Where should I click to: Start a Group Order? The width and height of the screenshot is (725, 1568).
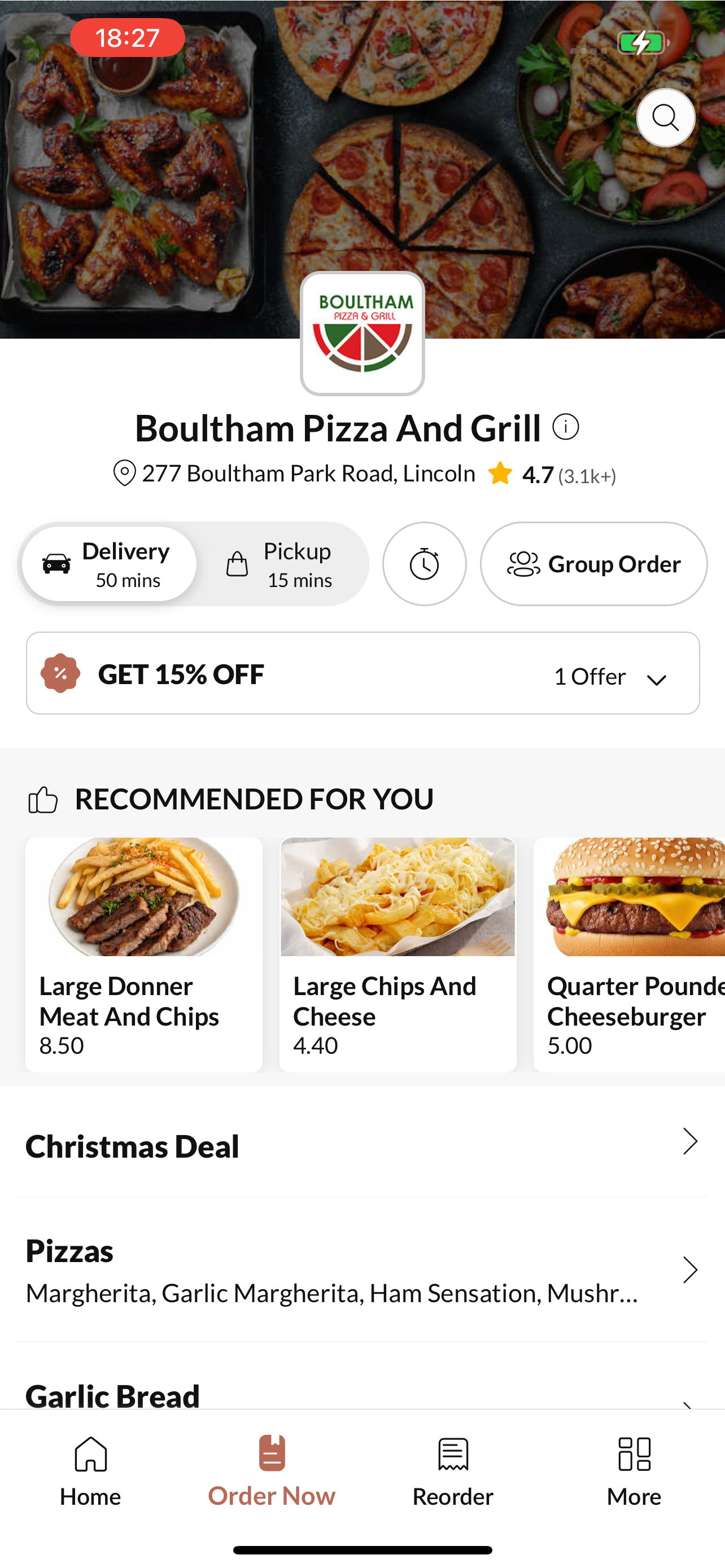pos(593,564)
